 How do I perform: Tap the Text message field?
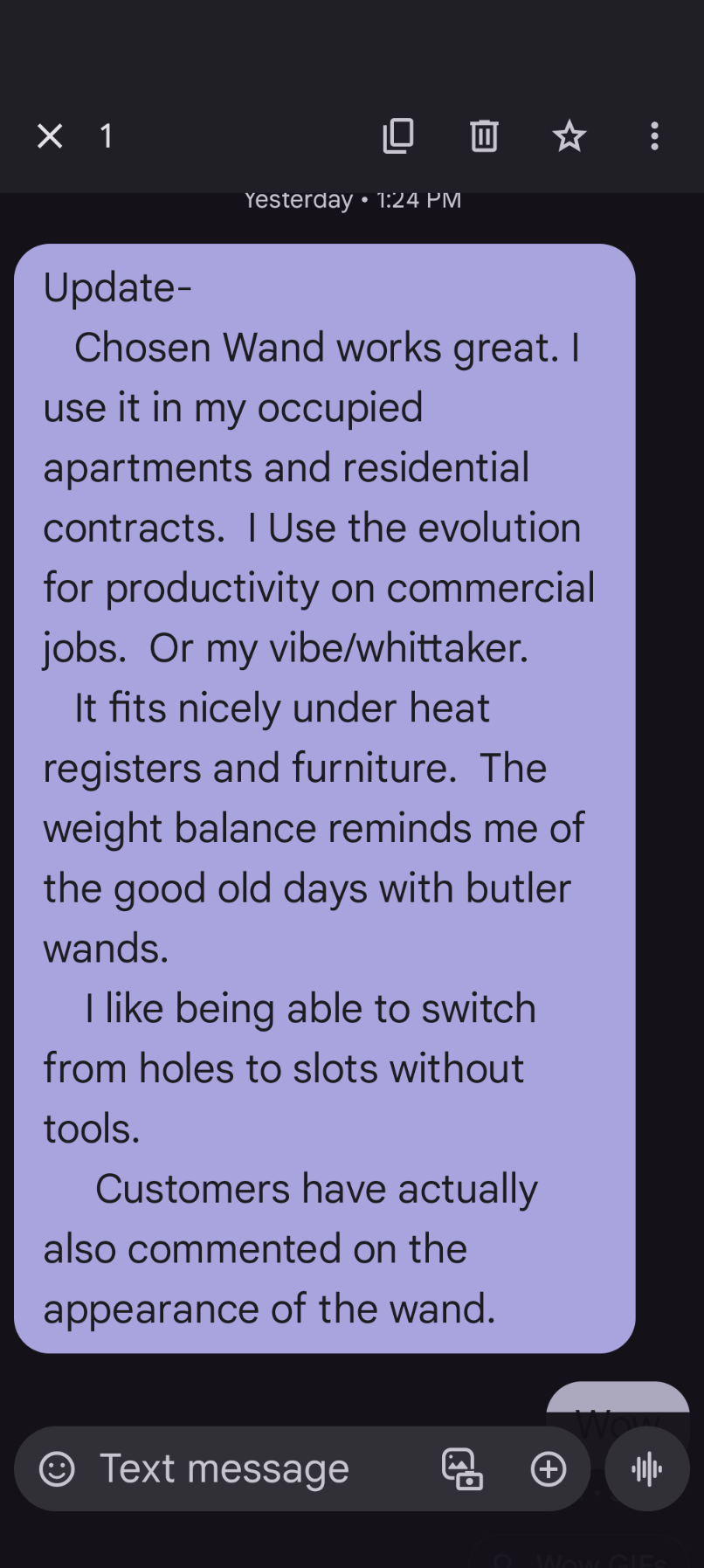tap(253, 1469)
